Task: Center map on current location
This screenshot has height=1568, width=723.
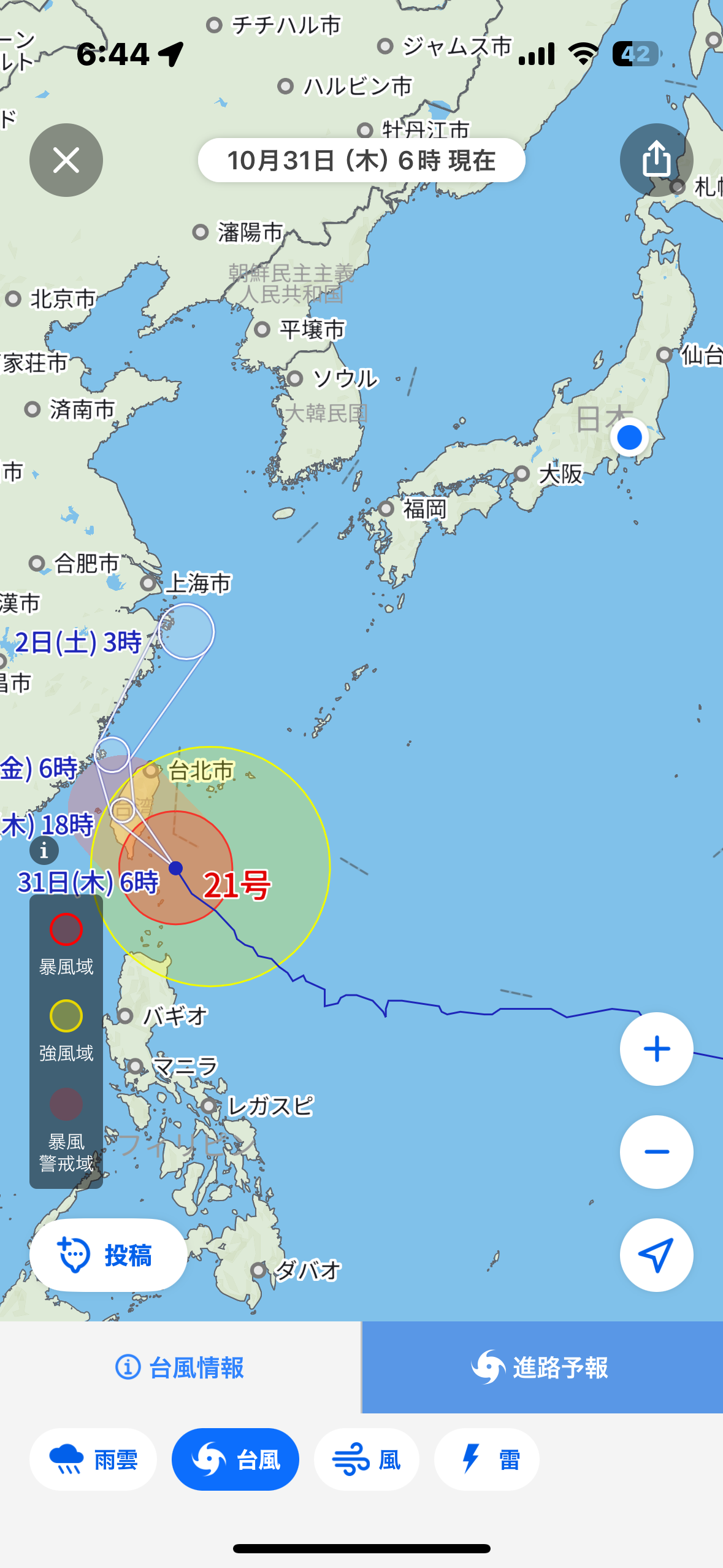Action: pyautogui.click(x=656, y=1255)
